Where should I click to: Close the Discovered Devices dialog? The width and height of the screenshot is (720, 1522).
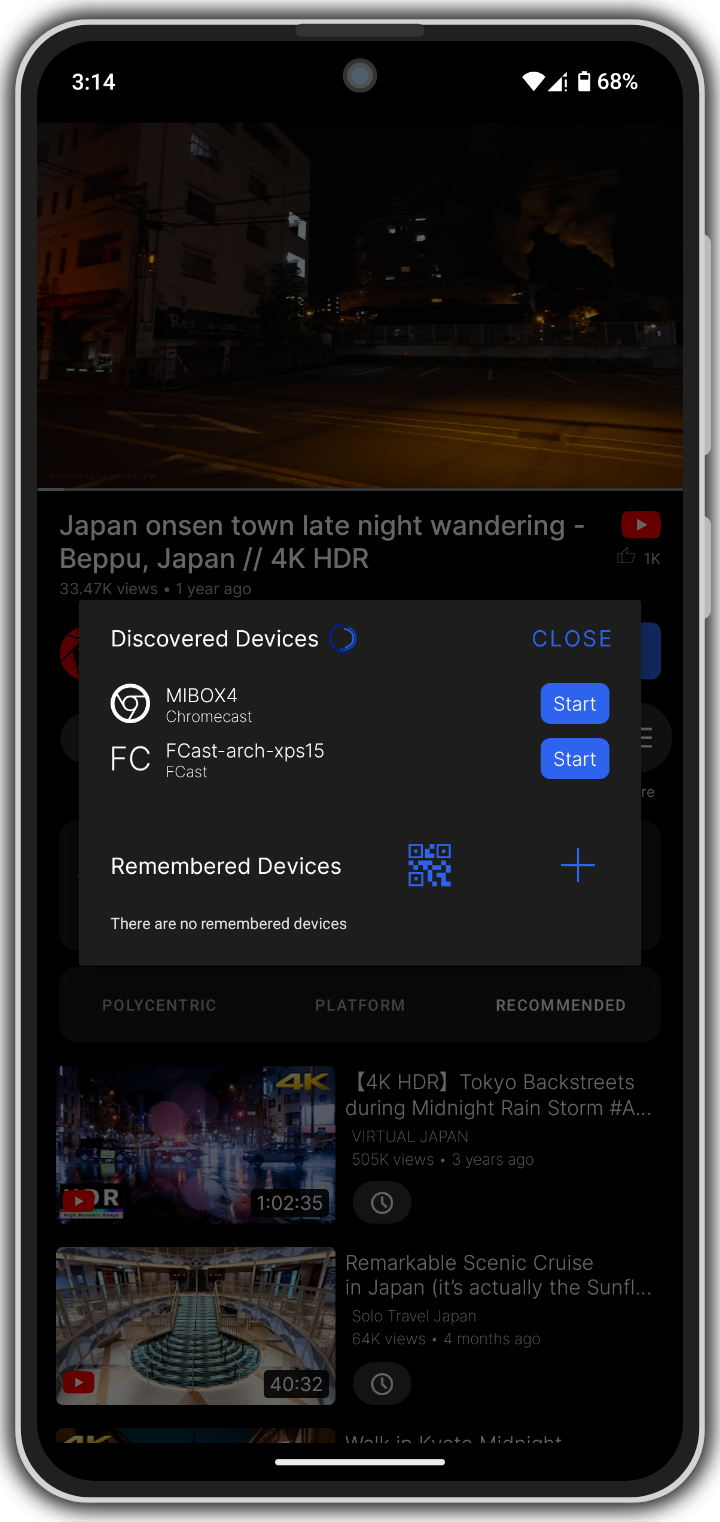pyautogui.click(x=571, y=638)
